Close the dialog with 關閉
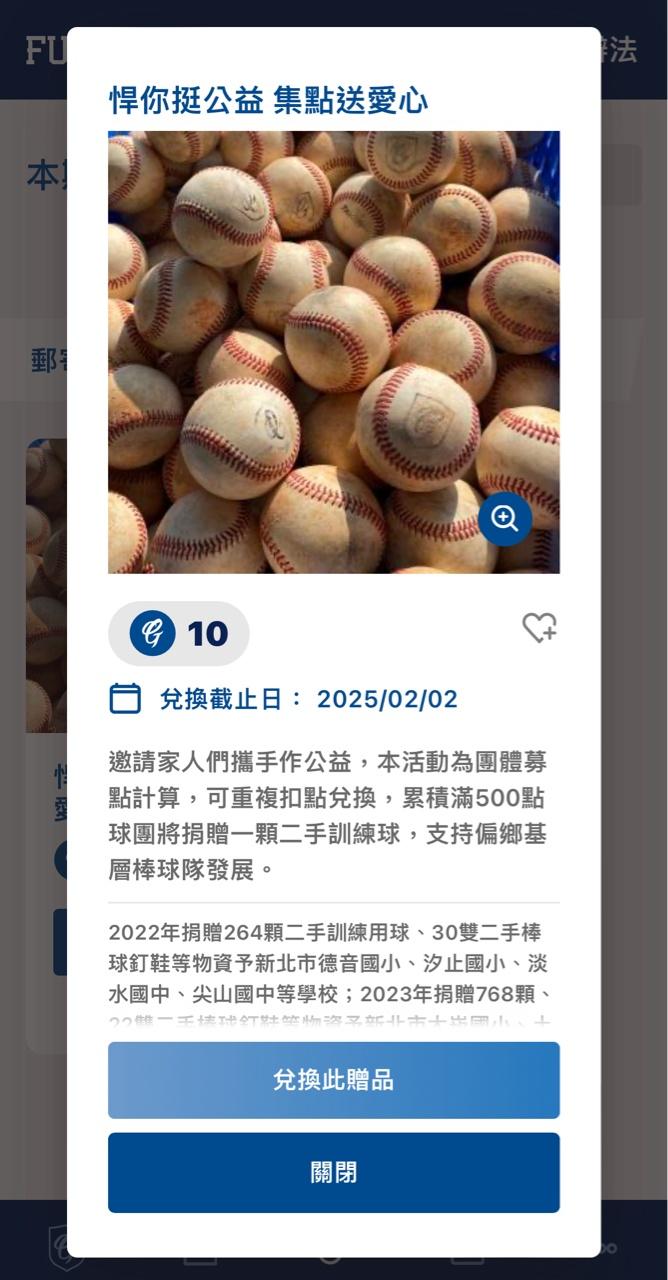668x1280 pixels. click(x=333, y=1172)
